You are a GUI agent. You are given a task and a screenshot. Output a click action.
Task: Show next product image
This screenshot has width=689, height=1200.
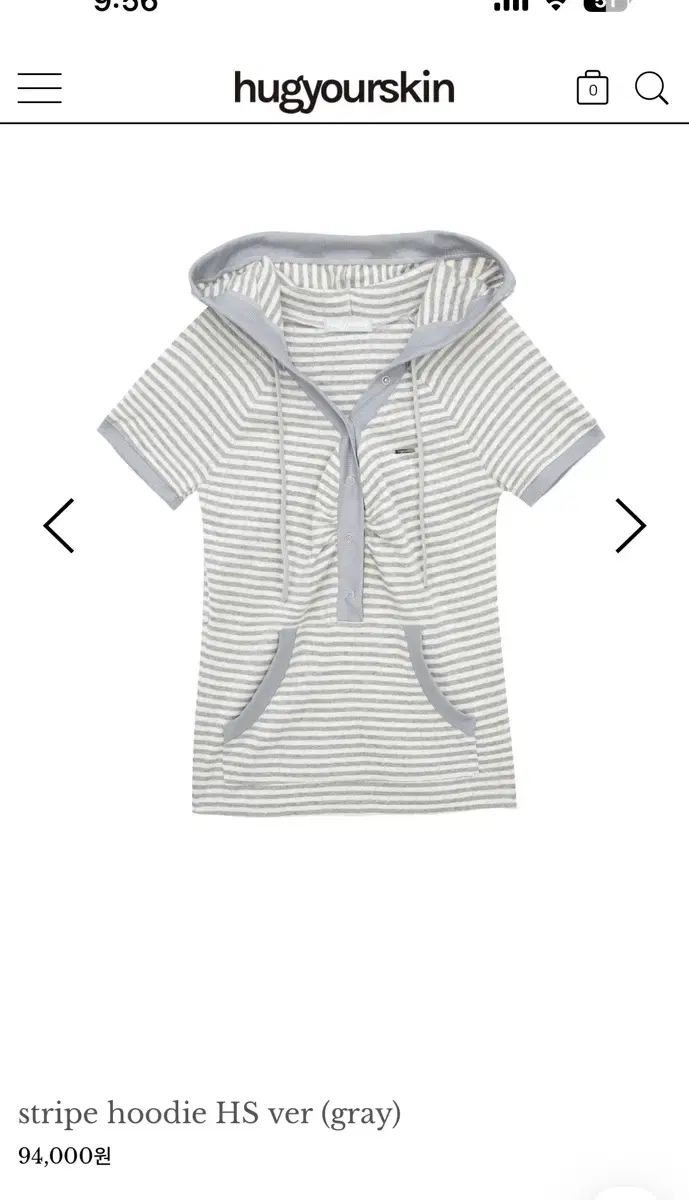pyautogui.click(x=630, y=525)
